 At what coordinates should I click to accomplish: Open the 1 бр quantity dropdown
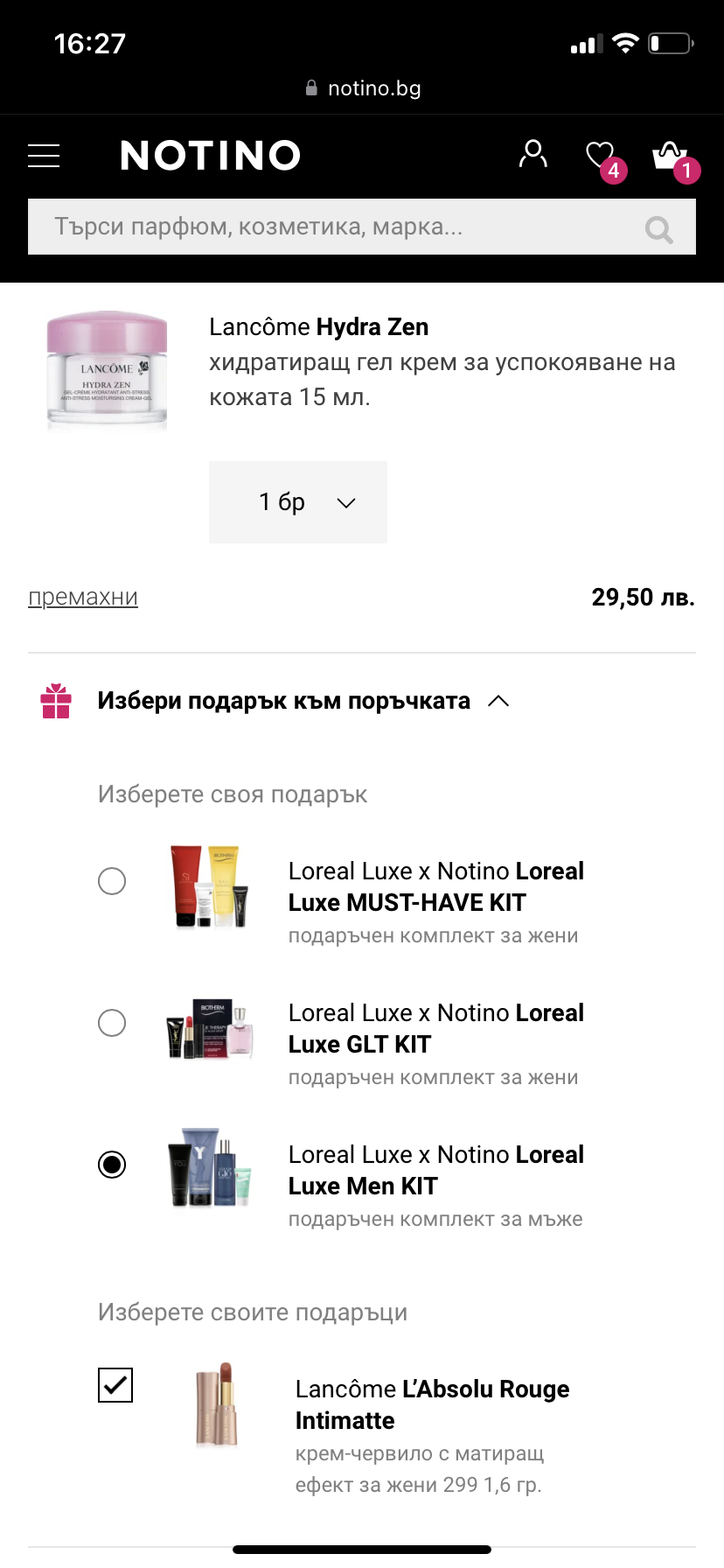pos(298,502)
